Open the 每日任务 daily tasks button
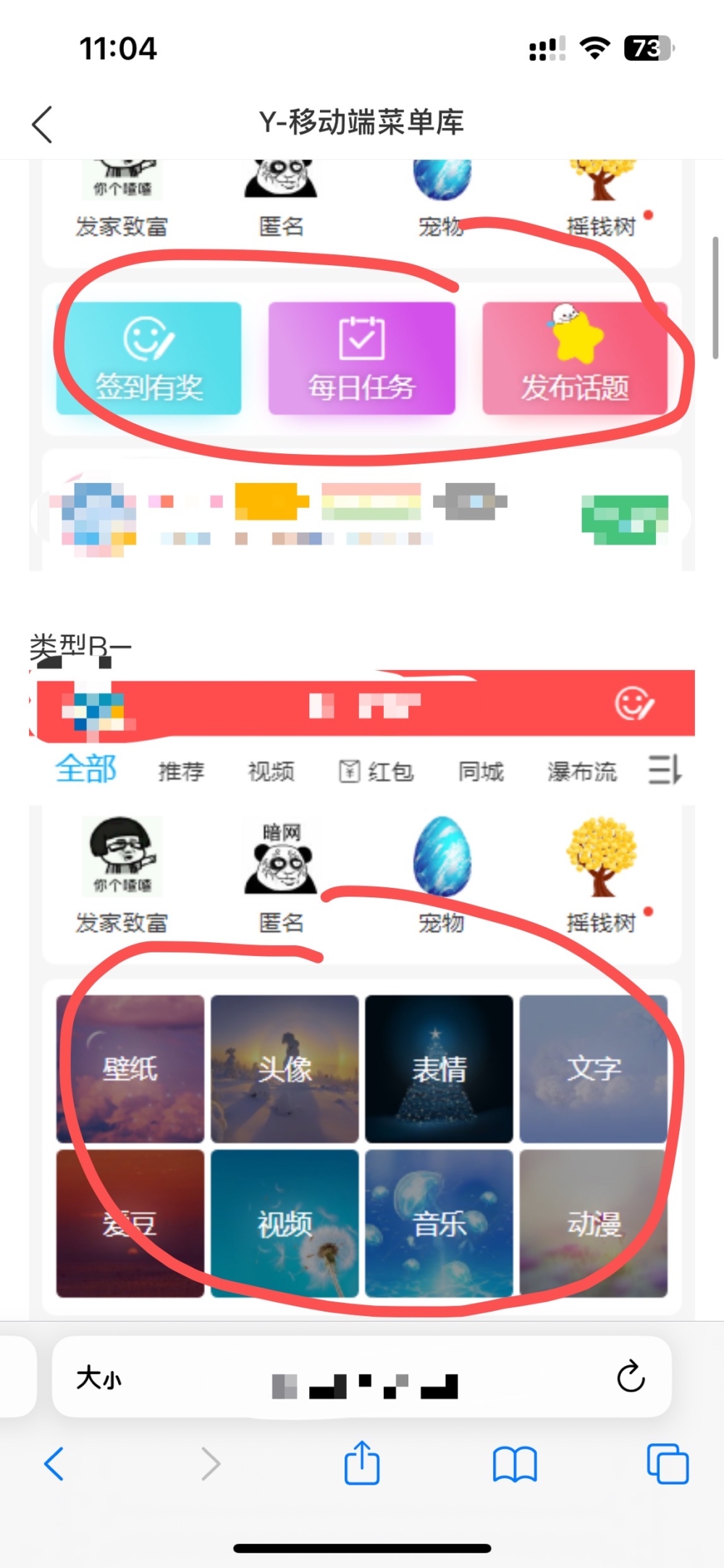Image resolution: width=724 pixels, height=1568 pixels. pos(362,359)
